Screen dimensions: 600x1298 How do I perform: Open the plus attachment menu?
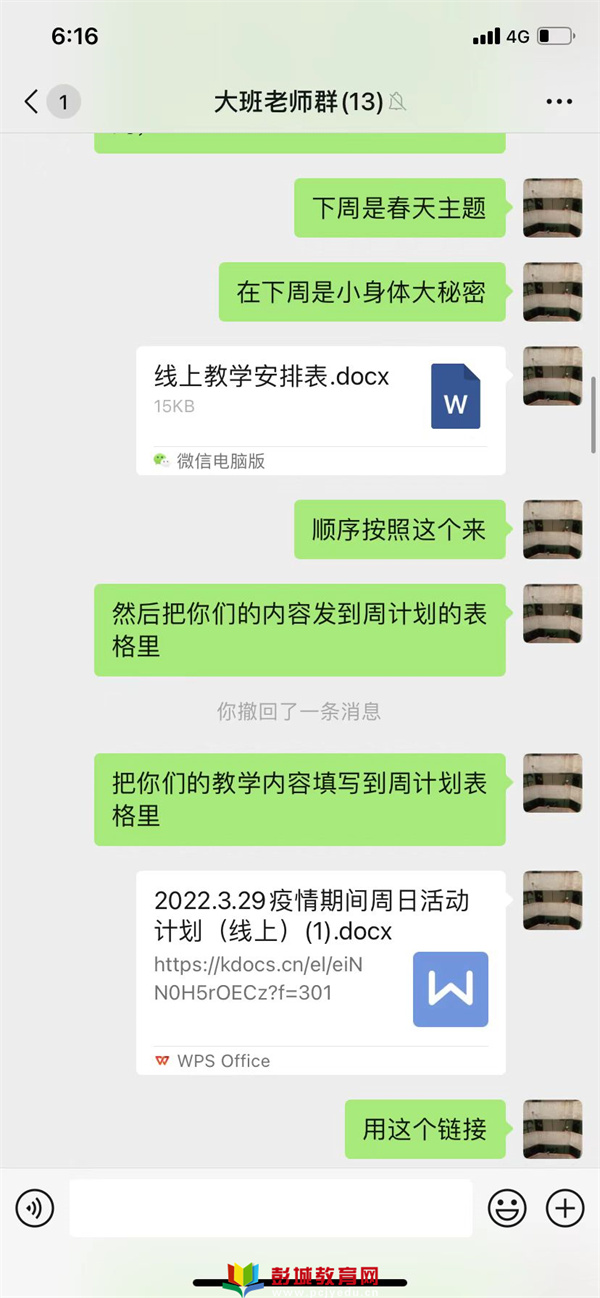pos(565,1208)
